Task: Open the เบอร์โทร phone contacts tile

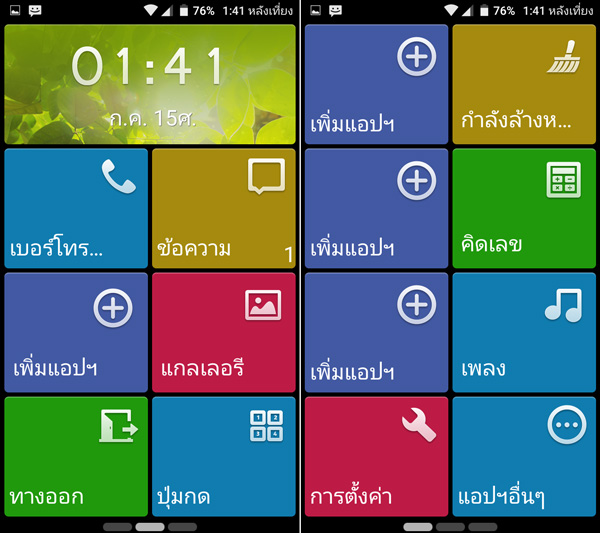Action: 76,208
